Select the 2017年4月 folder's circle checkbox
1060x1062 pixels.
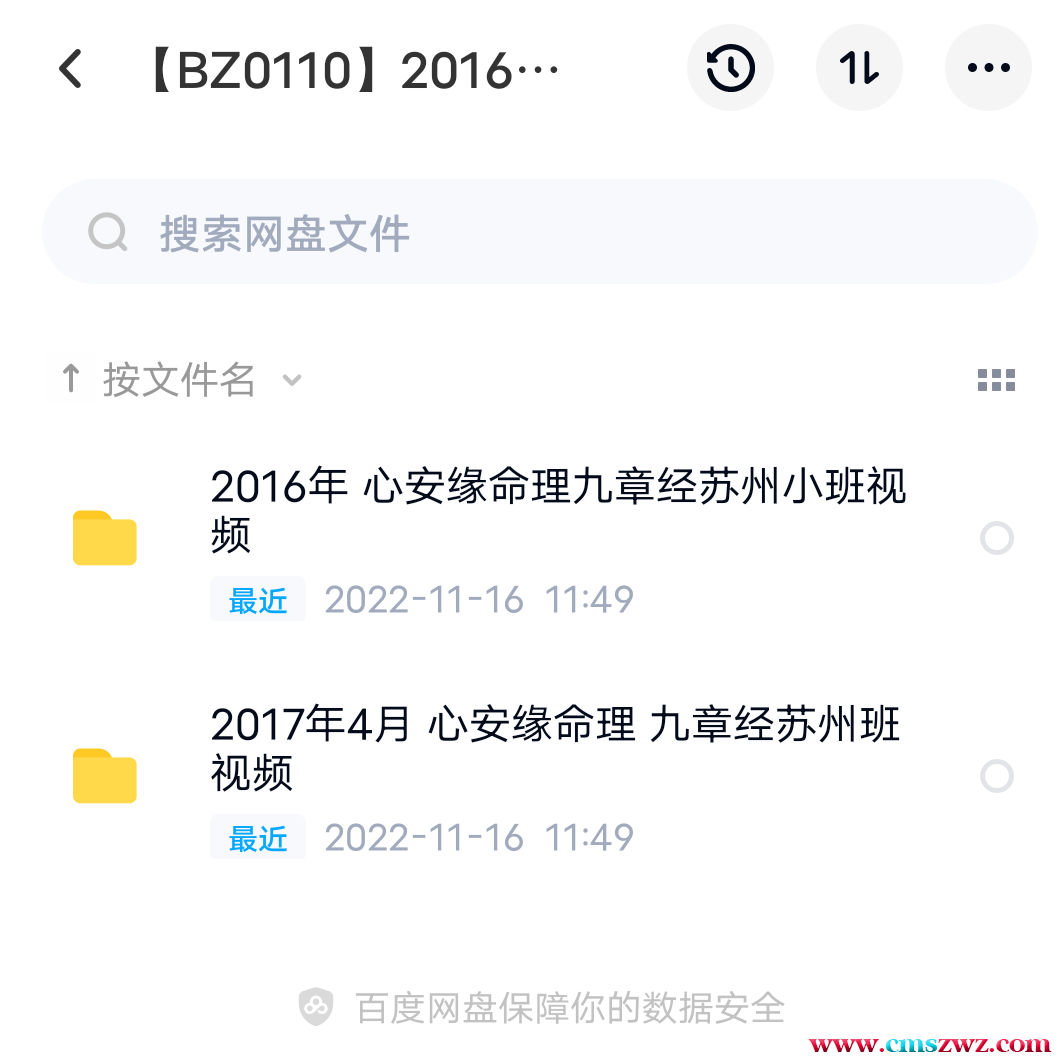(997, 776)
